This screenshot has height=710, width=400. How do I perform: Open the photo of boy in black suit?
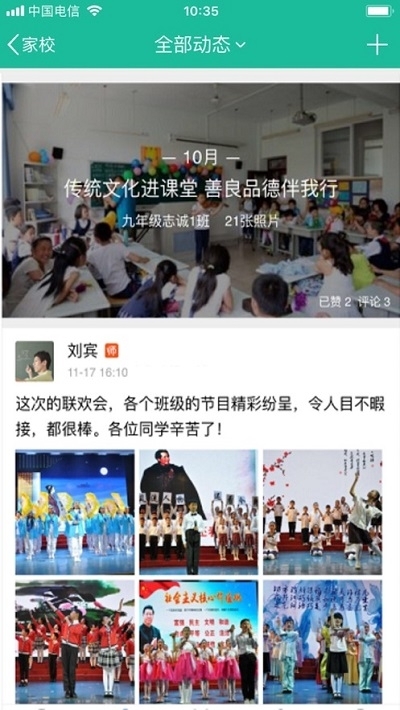point(198,512)
